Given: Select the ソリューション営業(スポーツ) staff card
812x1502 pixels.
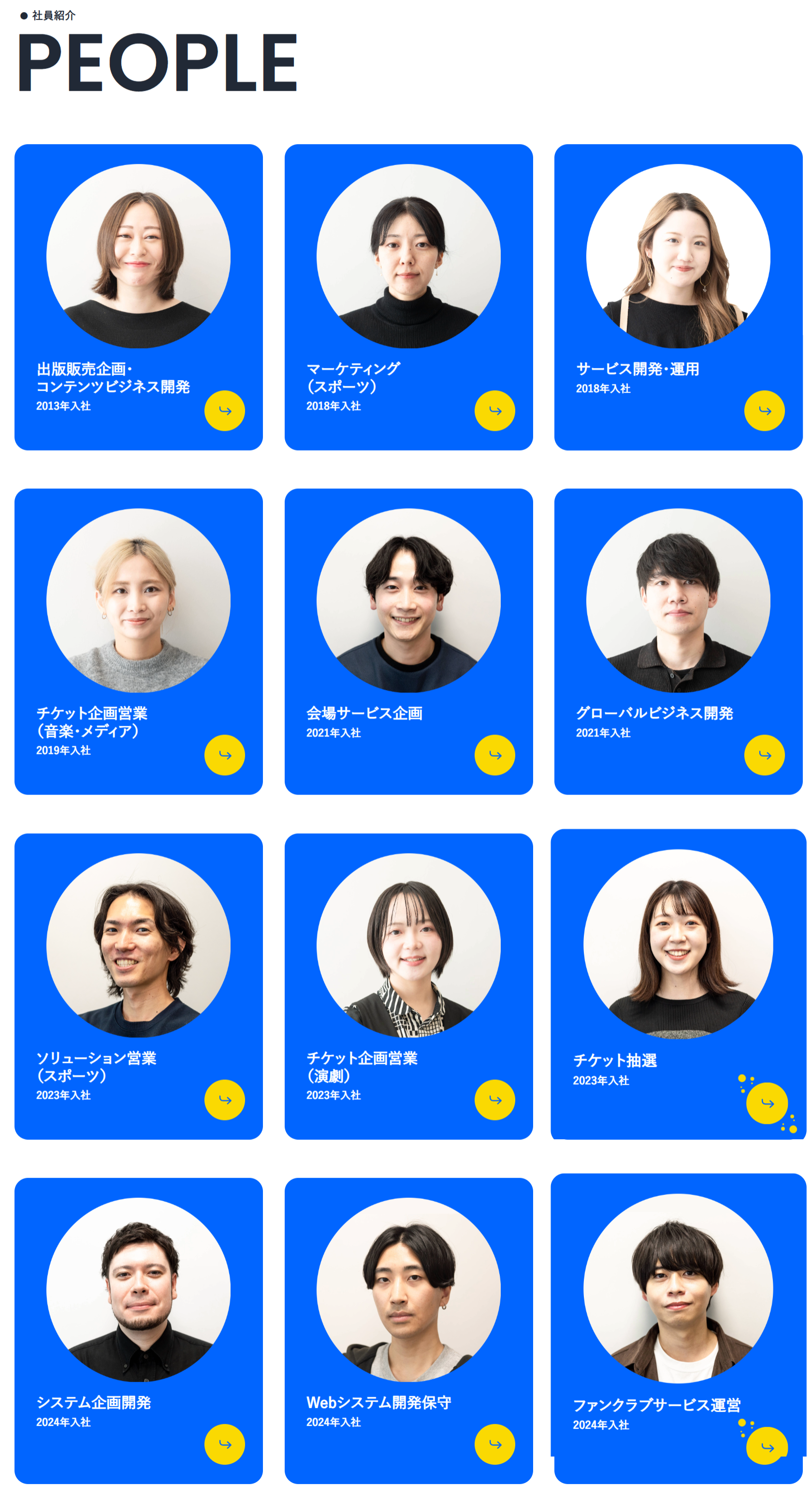Looking at the screenshot, I should pos(138,986).
